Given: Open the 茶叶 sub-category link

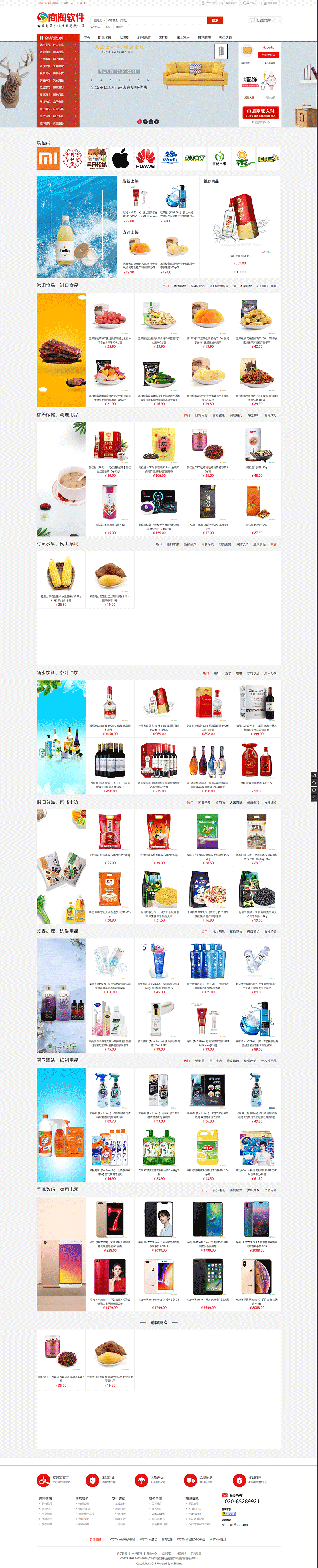Looking at the screenshot, I should click(217, 673).
